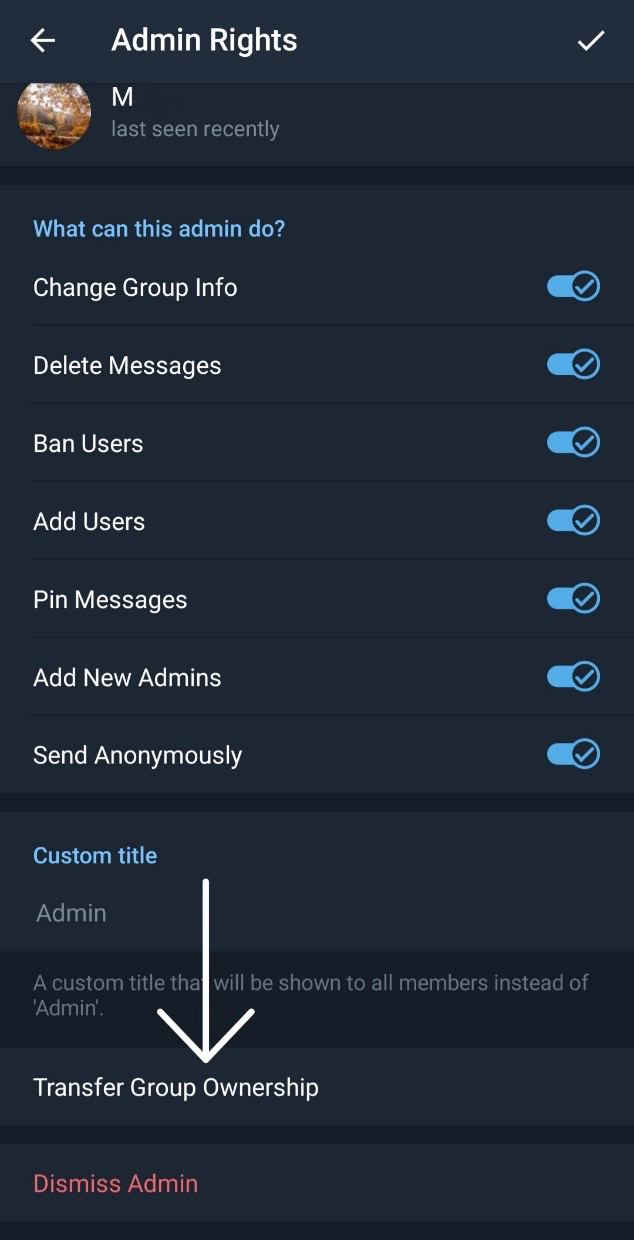
Task: Open the profile of user M
Action: [317, 114]
